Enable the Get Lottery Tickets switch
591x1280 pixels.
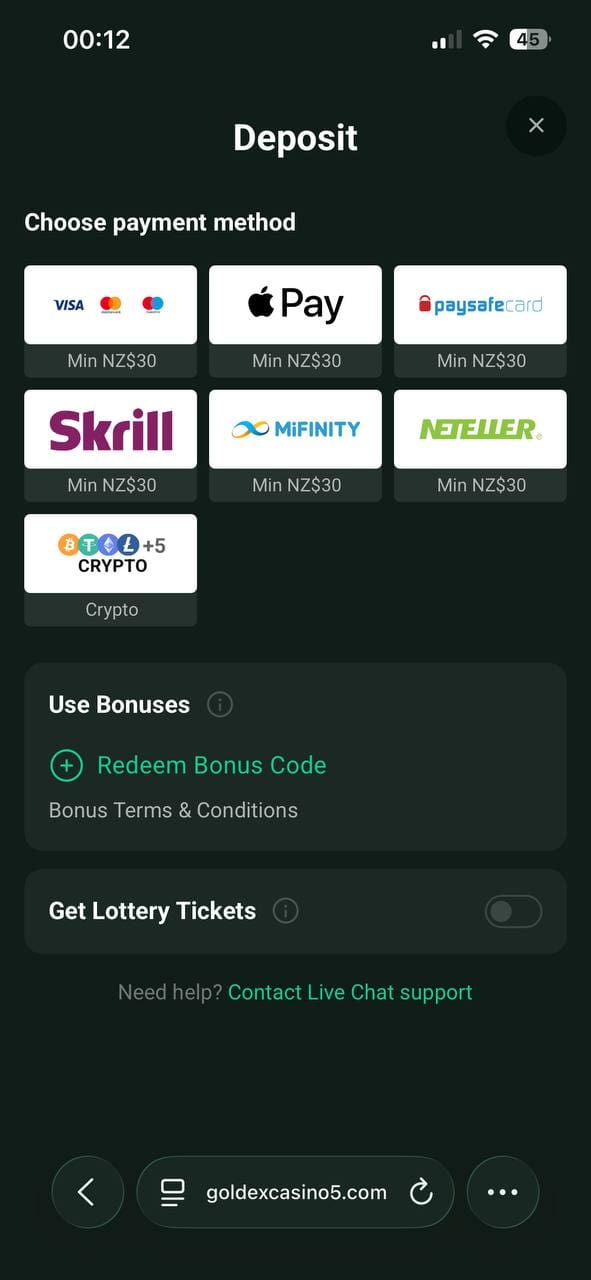[513, 911]
